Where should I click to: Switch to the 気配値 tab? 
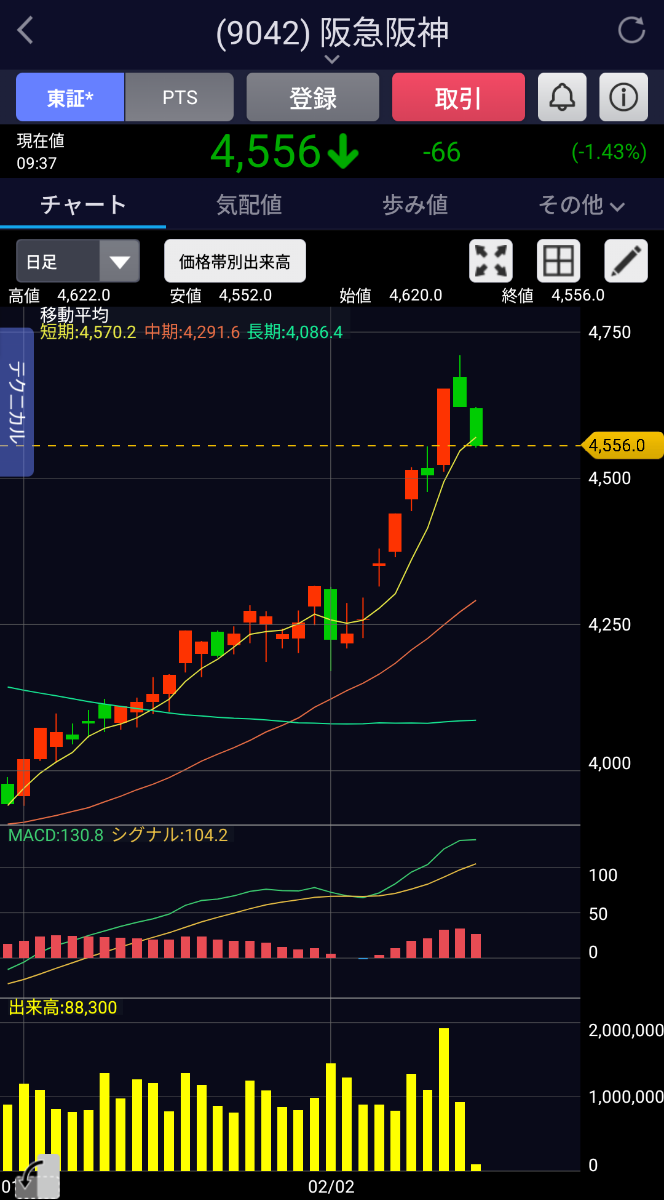point(249,205)
